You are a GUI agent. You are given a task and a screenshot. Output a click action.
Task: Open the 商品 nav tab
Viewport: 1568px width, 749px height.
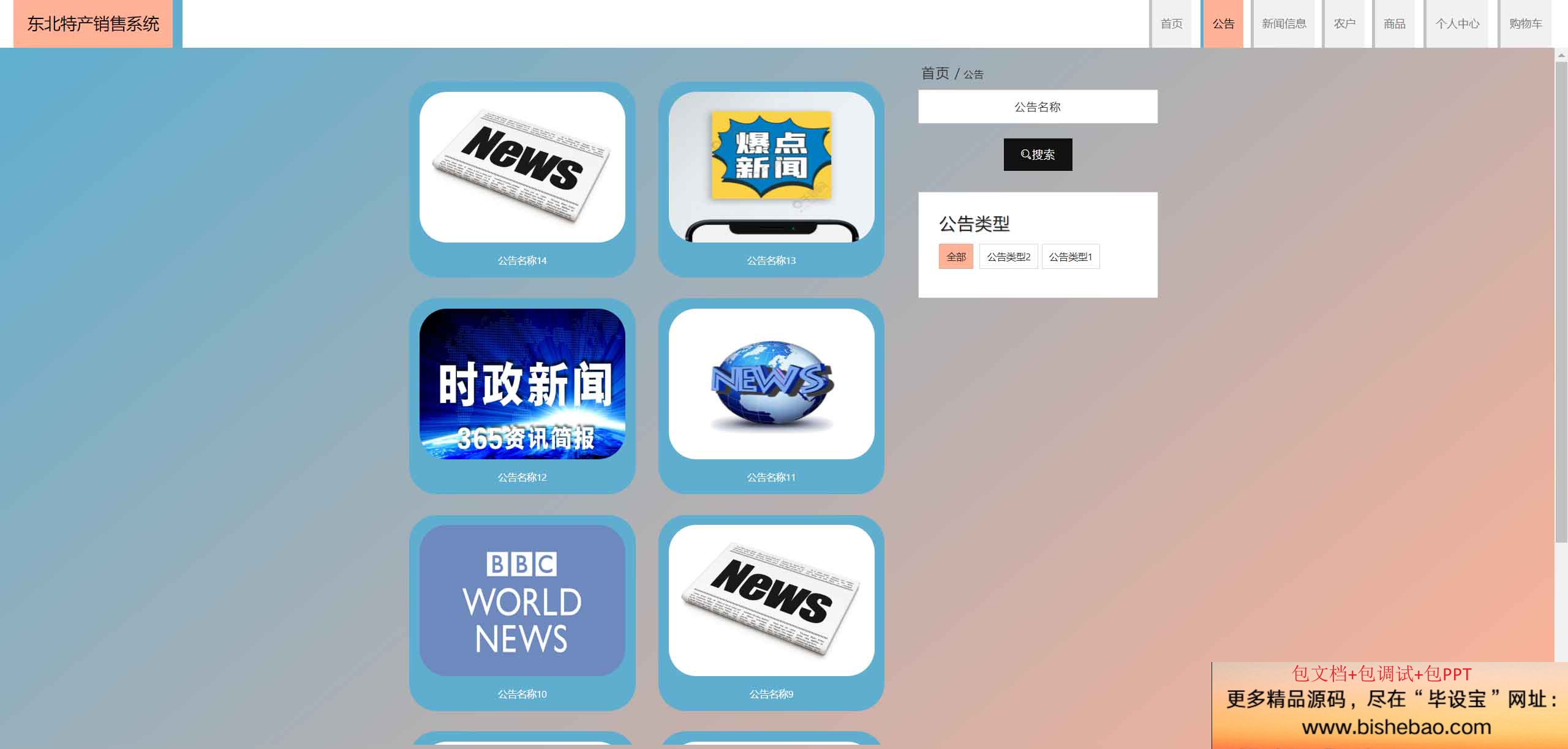tap(1394, 24)
